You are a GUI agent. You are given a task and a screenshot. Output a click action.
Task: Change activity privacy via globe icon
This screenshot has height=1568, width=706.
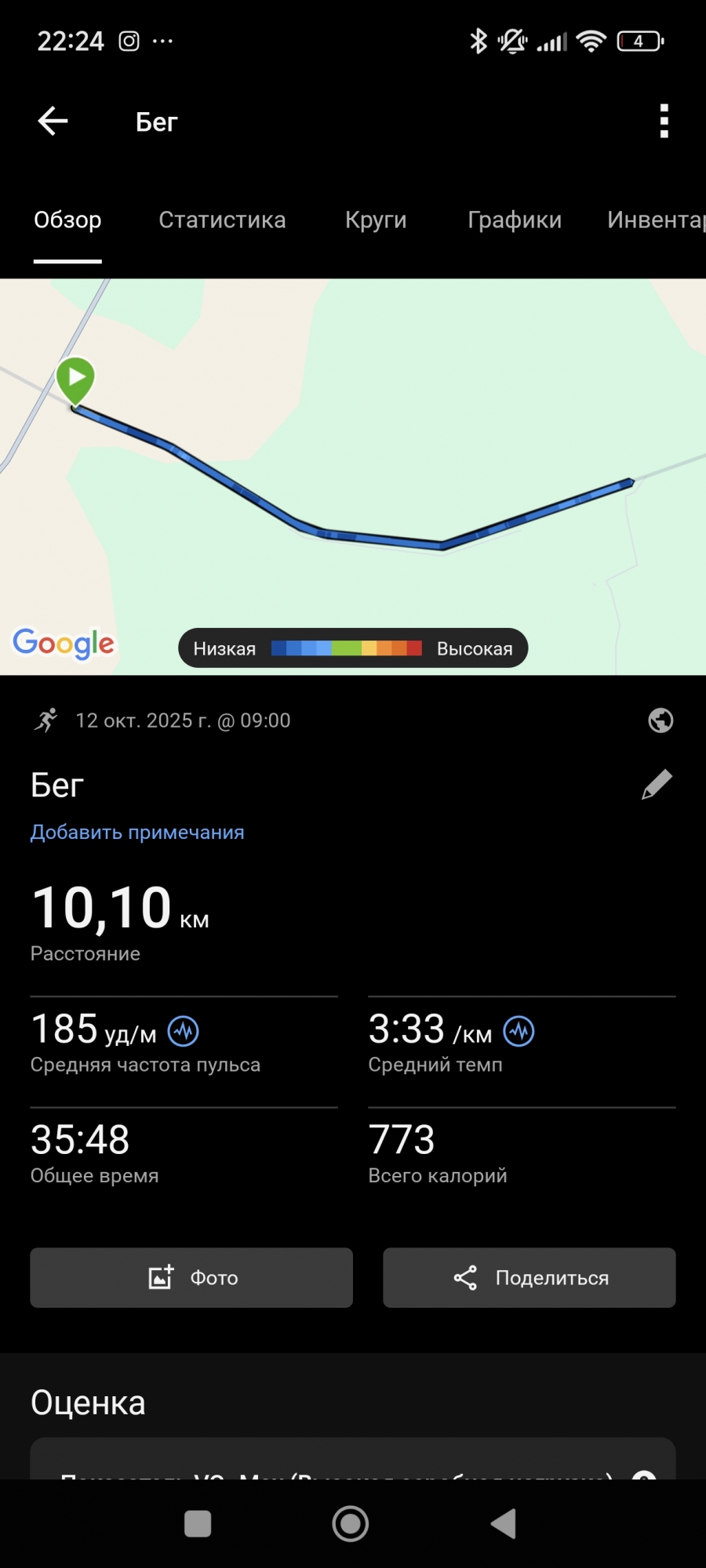pos(661,720)
